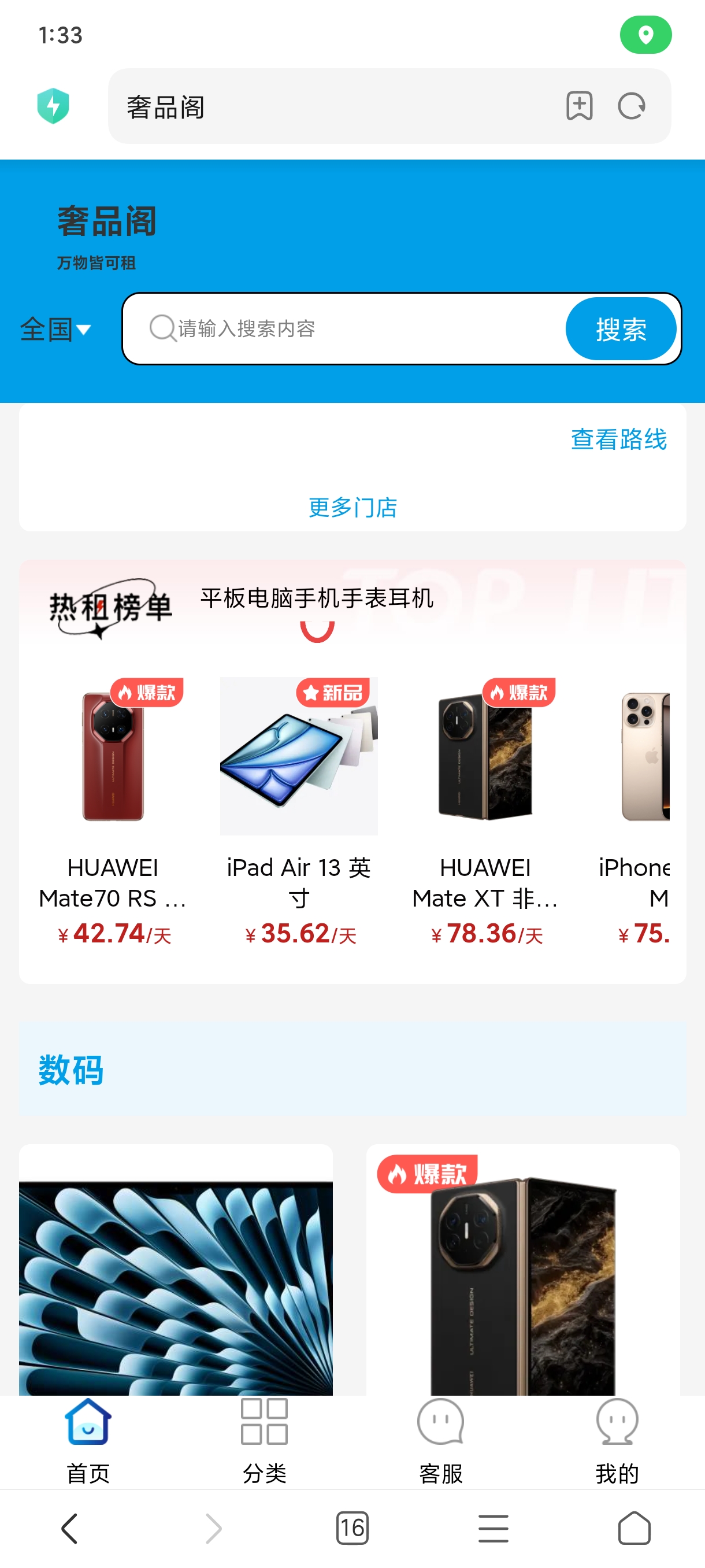Open the 更多门店 link
The height and width of the screenshot is (1568, 705).
353,507
